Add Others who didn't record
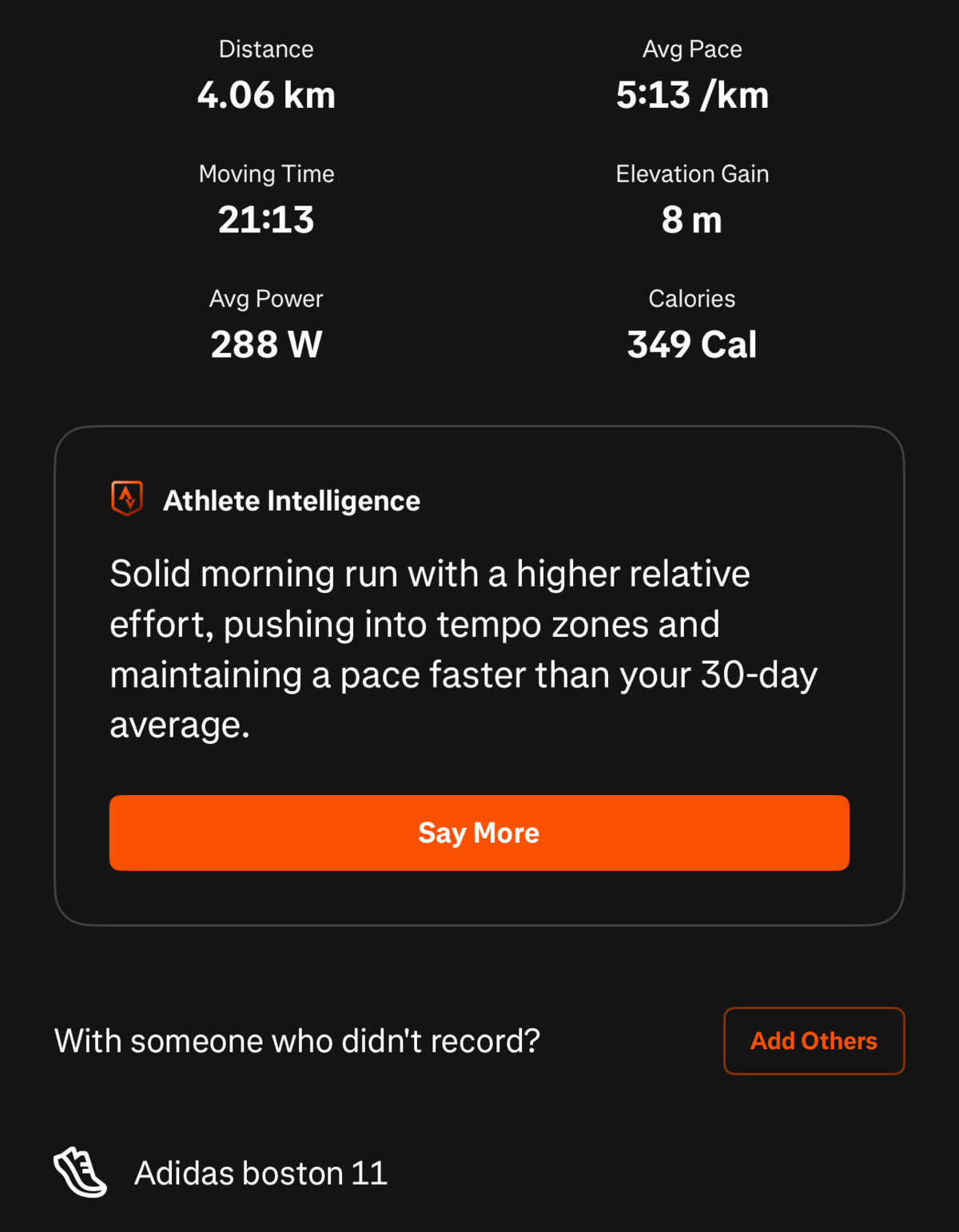The image size is (959, 1232). tap(814, 1040)
